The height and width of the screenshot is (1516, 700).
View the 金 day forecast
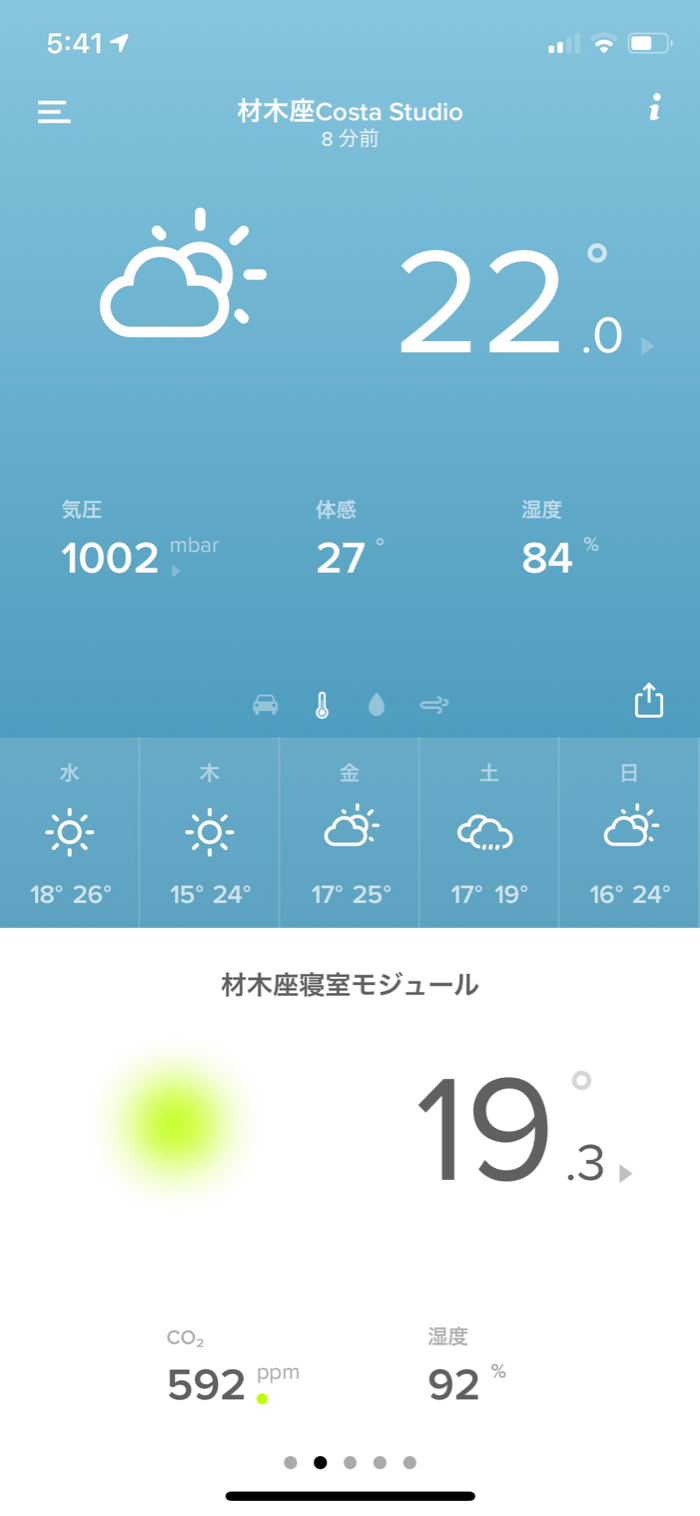350,832
